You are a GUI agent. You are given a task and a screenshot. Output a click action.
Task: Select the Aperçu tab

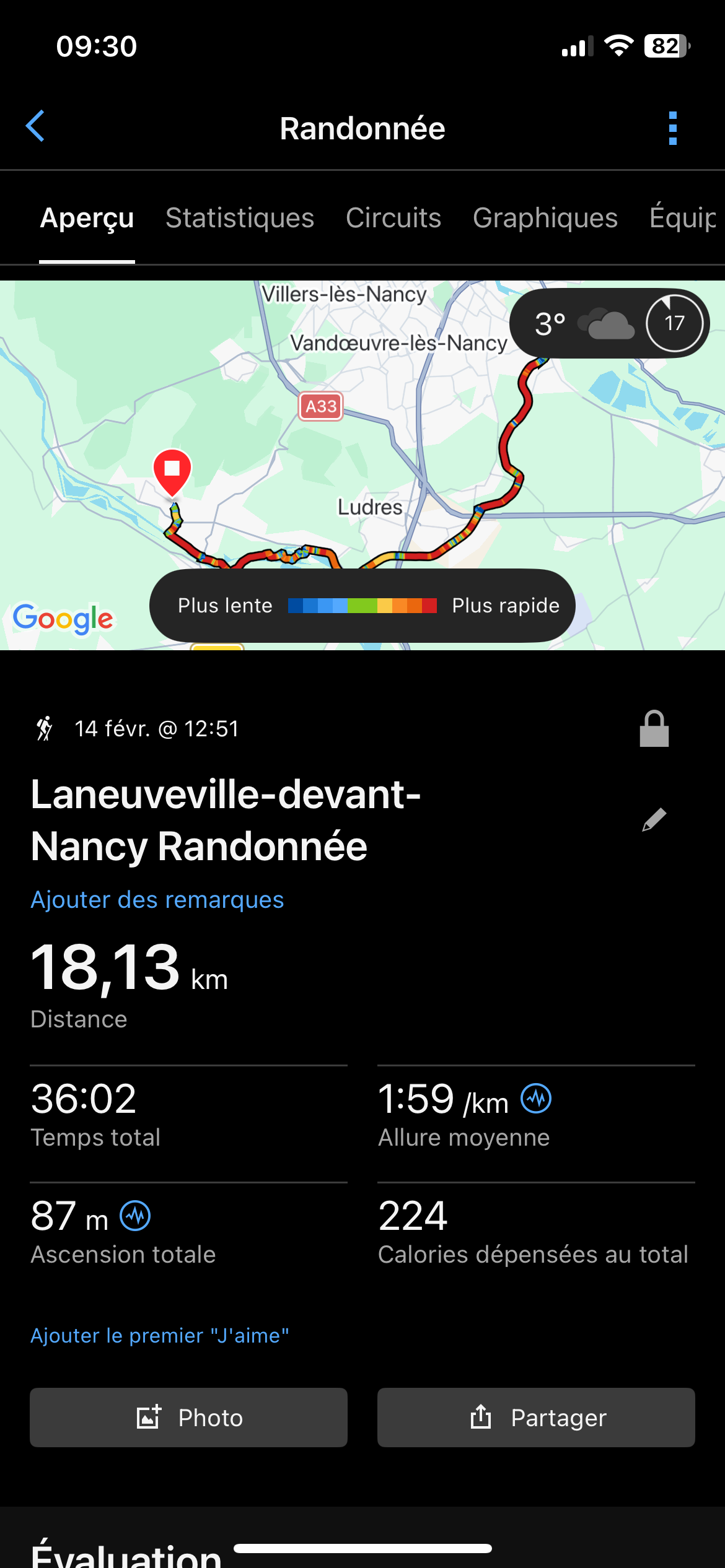(87, 218)
